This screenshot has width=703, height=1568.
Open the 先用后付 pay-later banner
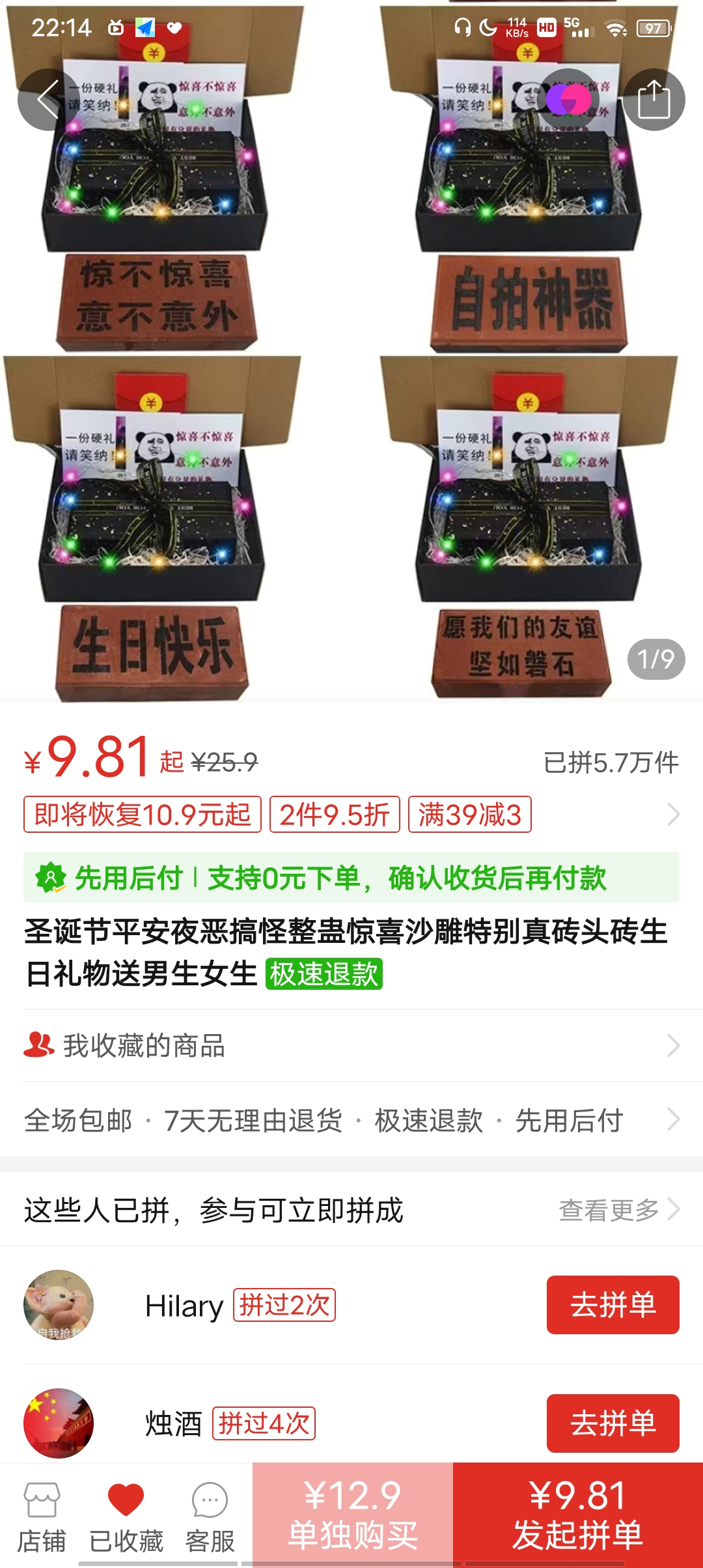point(351,878)
